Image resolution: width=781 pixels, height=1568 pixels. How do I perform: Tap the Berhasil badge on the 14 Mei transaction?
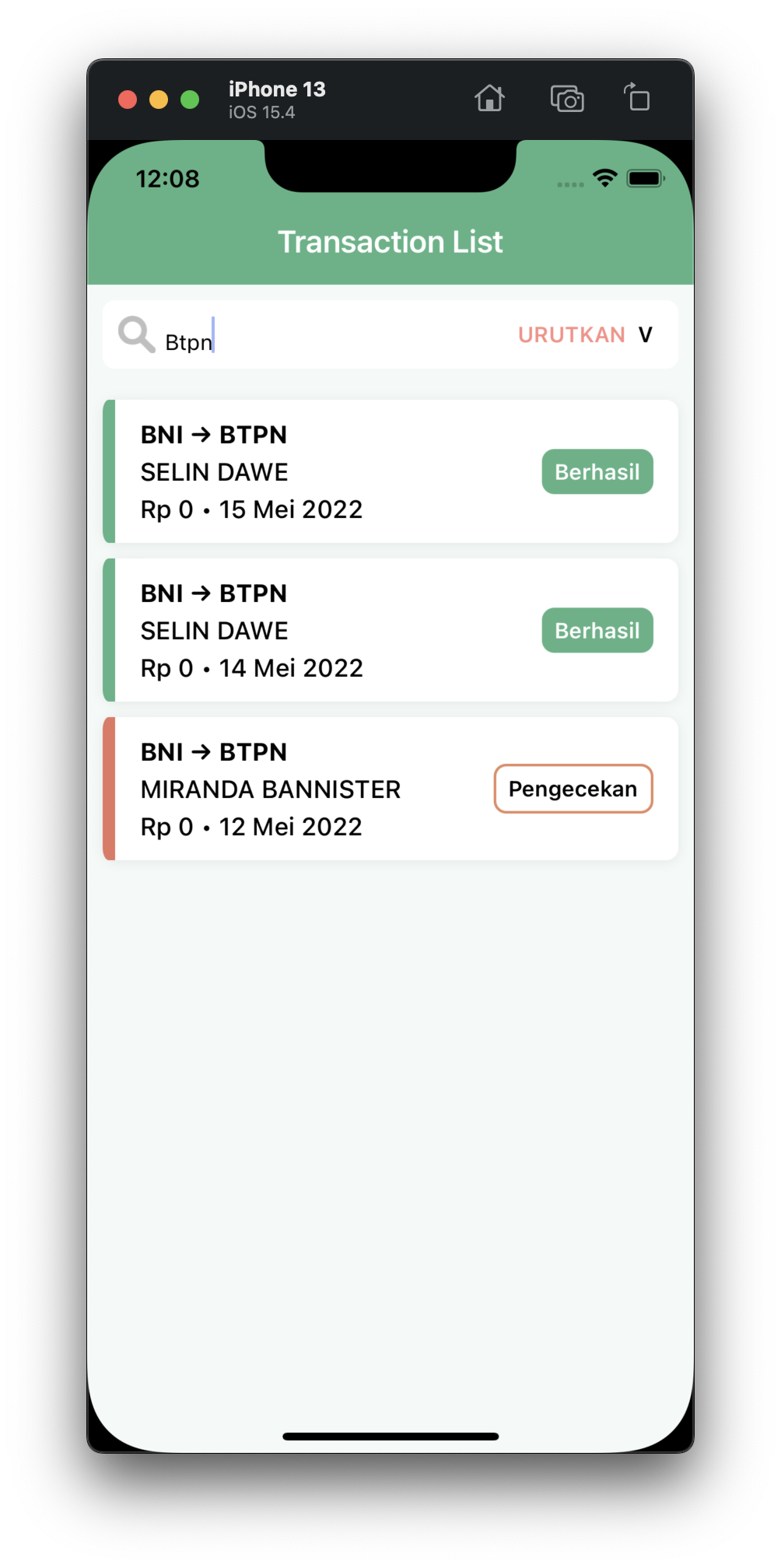tap(597, 630)
